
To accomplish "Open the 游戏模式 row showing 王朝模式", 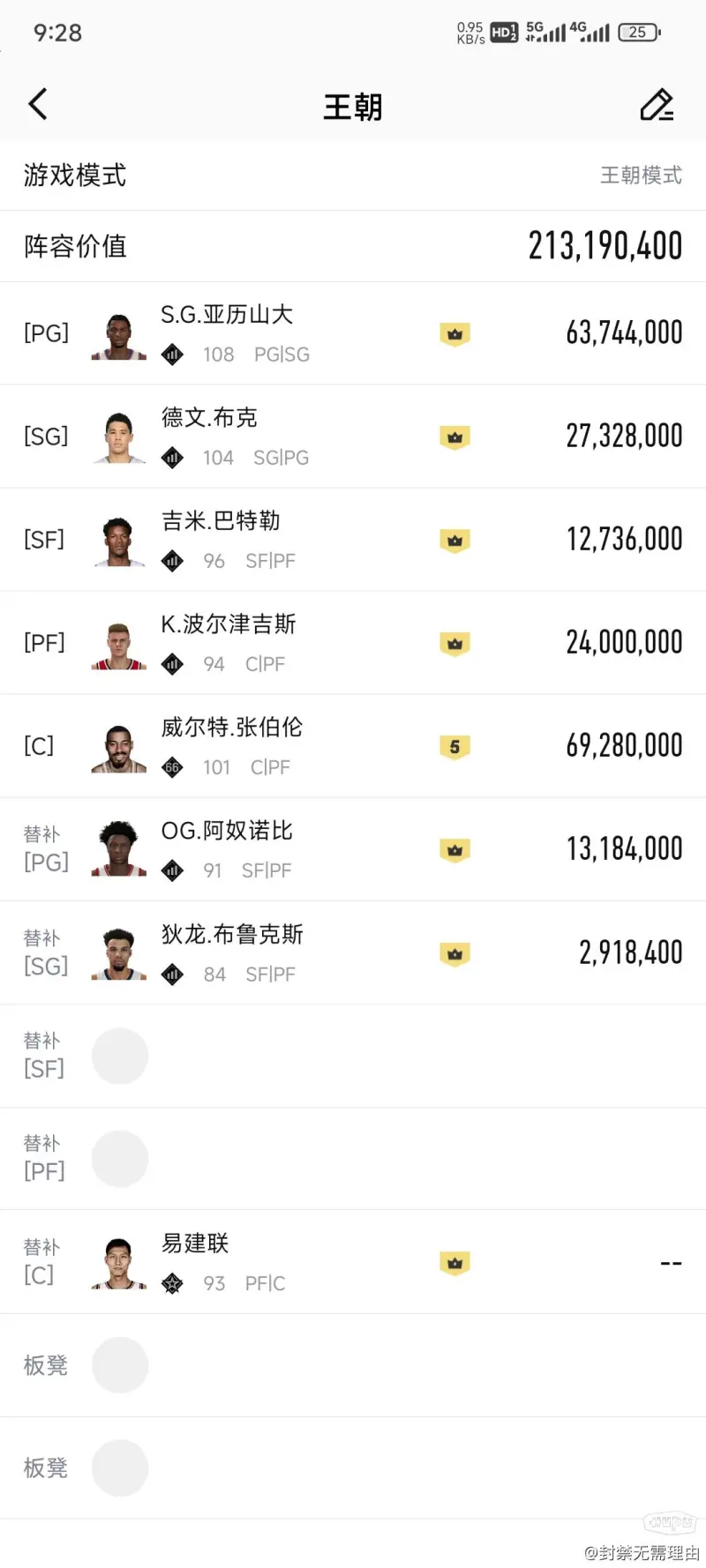I will point(353,175).
